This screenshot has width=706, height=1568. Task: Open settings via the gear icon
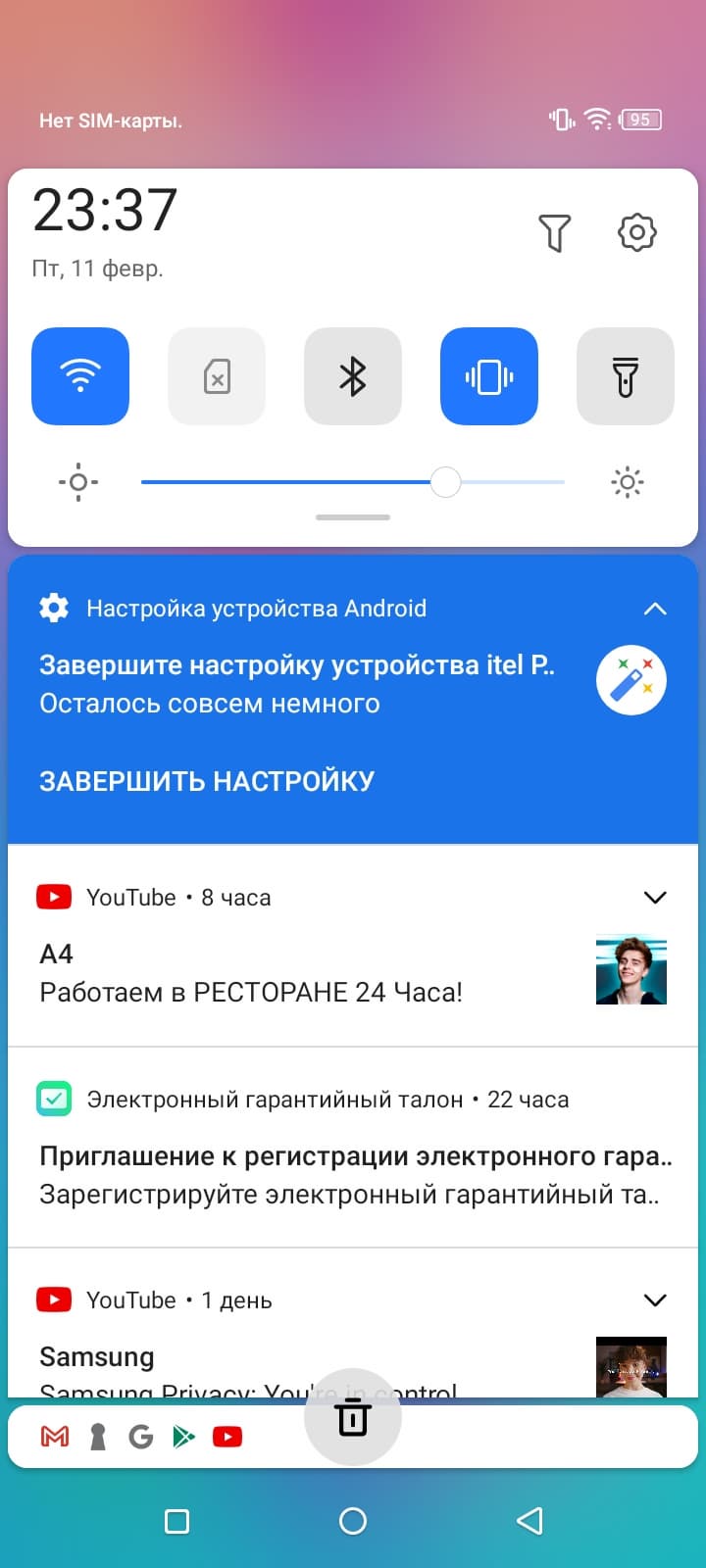[x=636, y=233]
